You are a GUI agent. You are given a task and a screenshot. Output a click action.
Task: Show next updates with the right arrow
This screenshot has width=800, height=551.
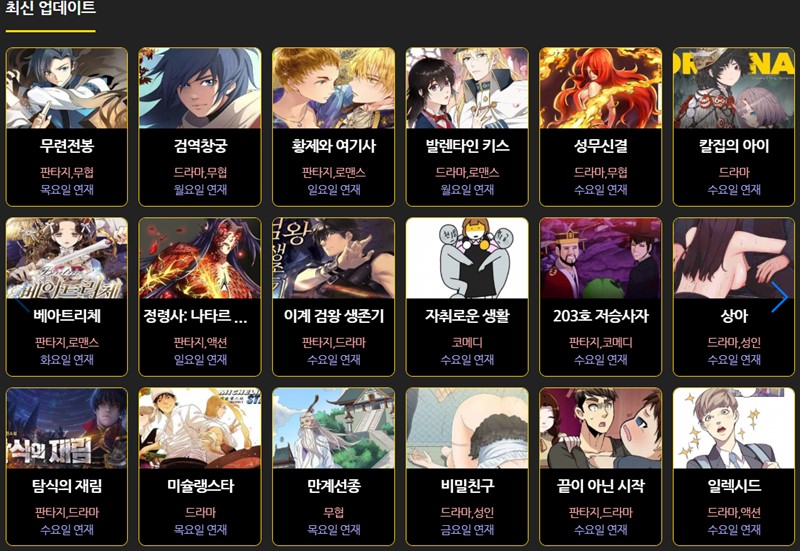click(779, 297)
